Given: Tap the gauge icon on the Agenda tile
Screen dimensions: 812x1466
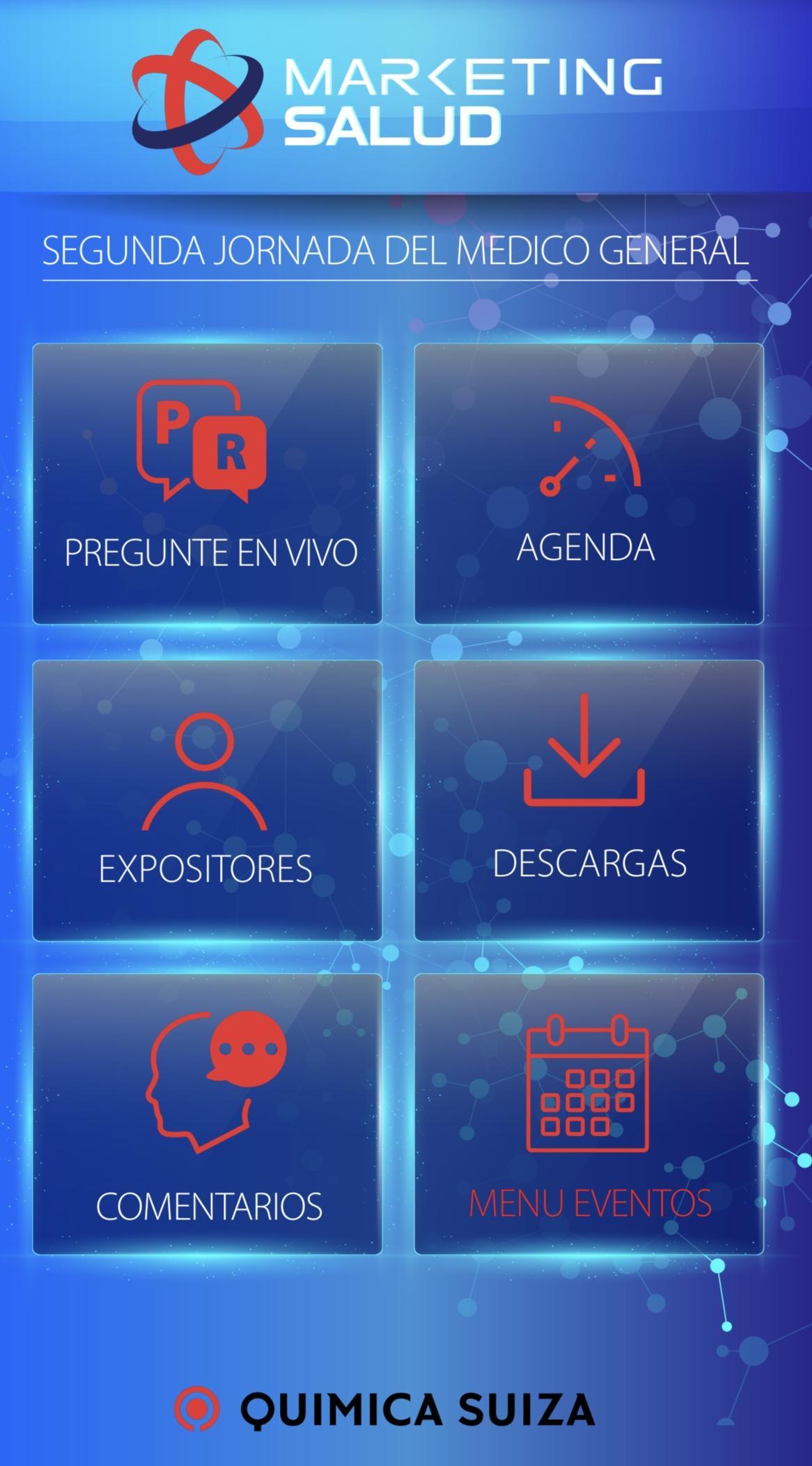Looking at the screenshot, I should (x=592, y=446).
